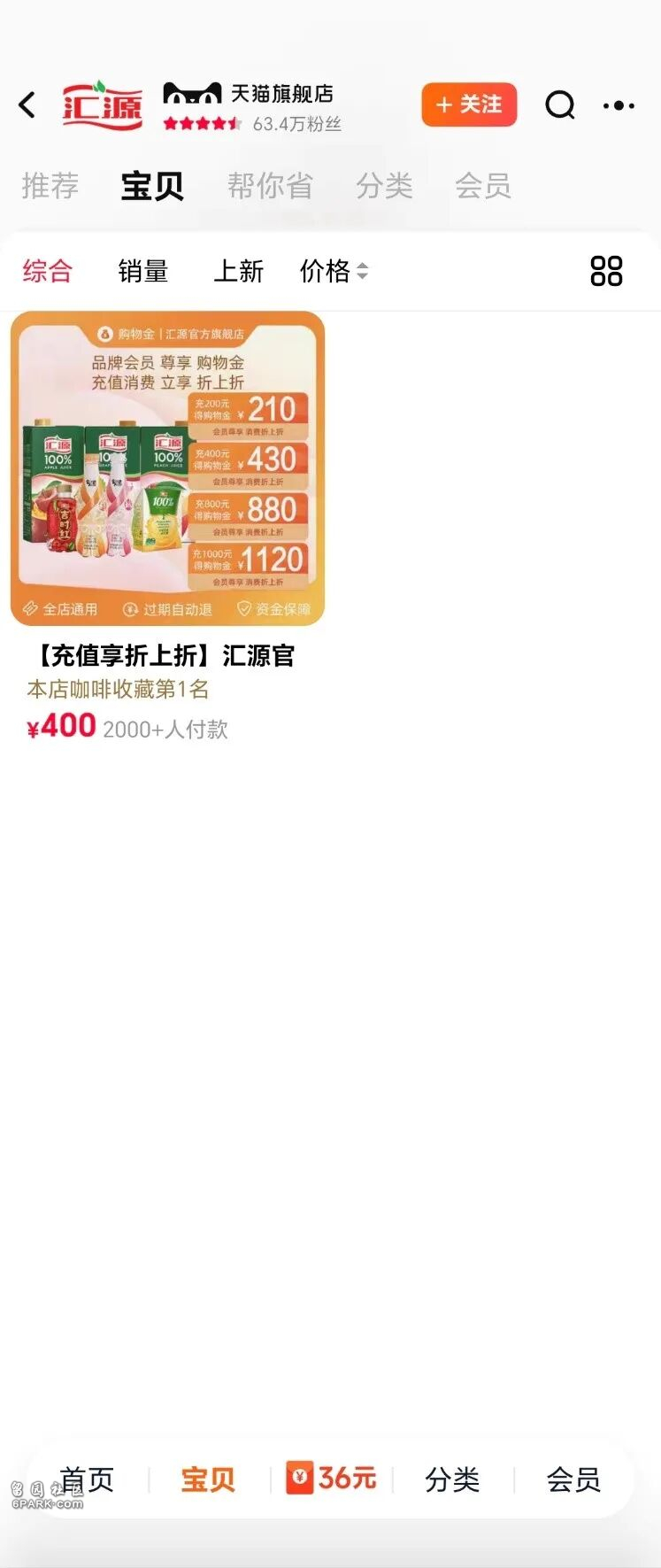Follow the store with 关注 button

point(469,104)
